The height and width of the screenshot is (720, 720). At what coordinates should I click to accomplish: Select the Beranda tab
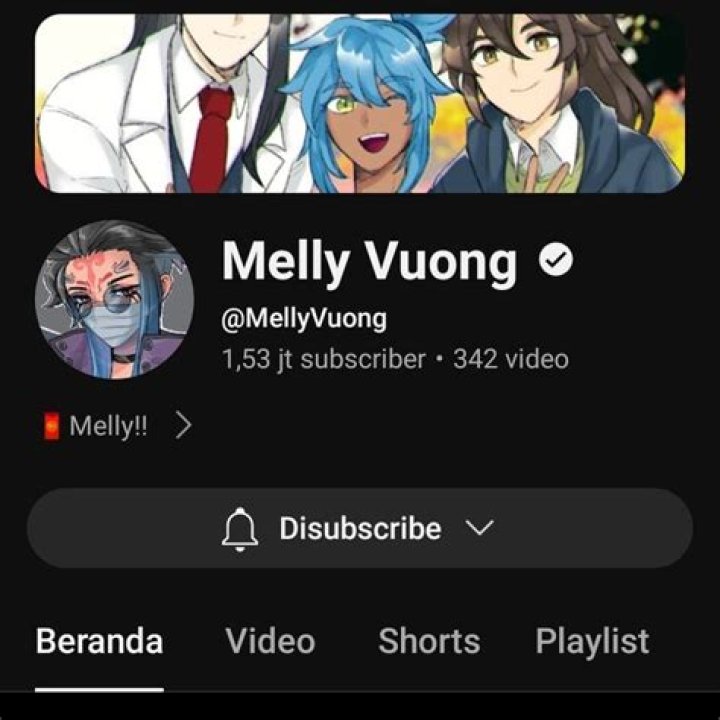pyautogui.click(x=99, y=641)
